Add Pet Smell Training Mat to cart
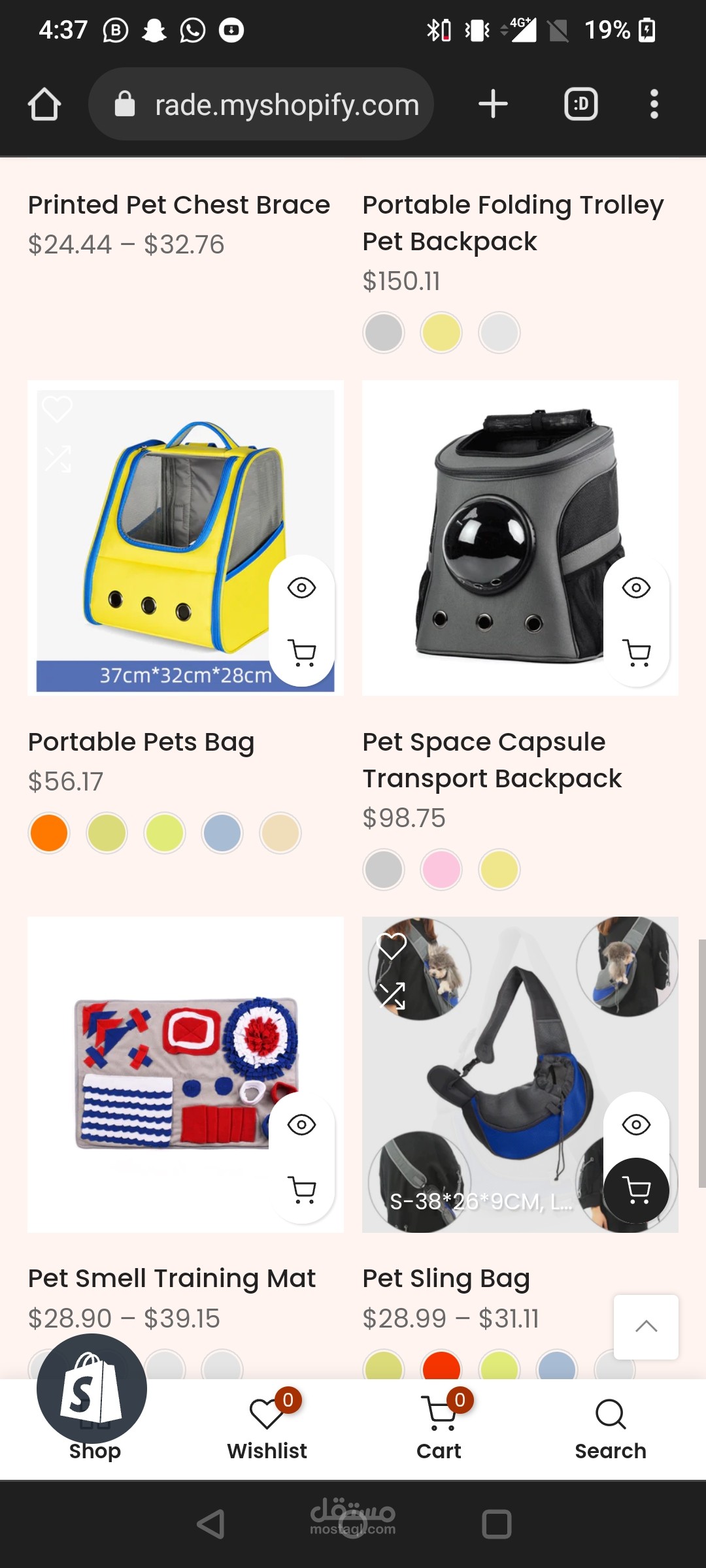The image size is (706, 1568). 301,1190
